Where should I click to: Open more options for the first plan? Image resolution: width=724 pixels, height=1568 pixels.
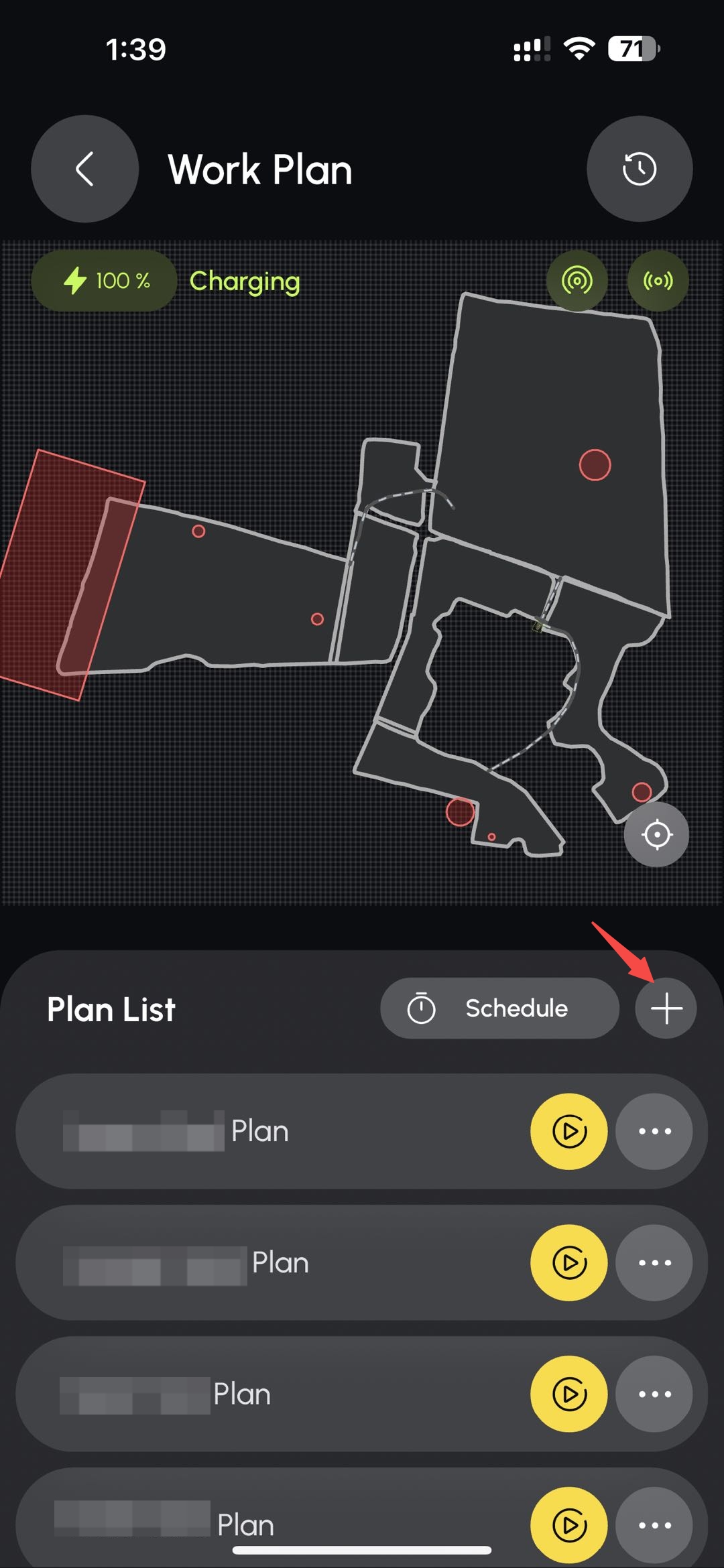click(654, 1132)
